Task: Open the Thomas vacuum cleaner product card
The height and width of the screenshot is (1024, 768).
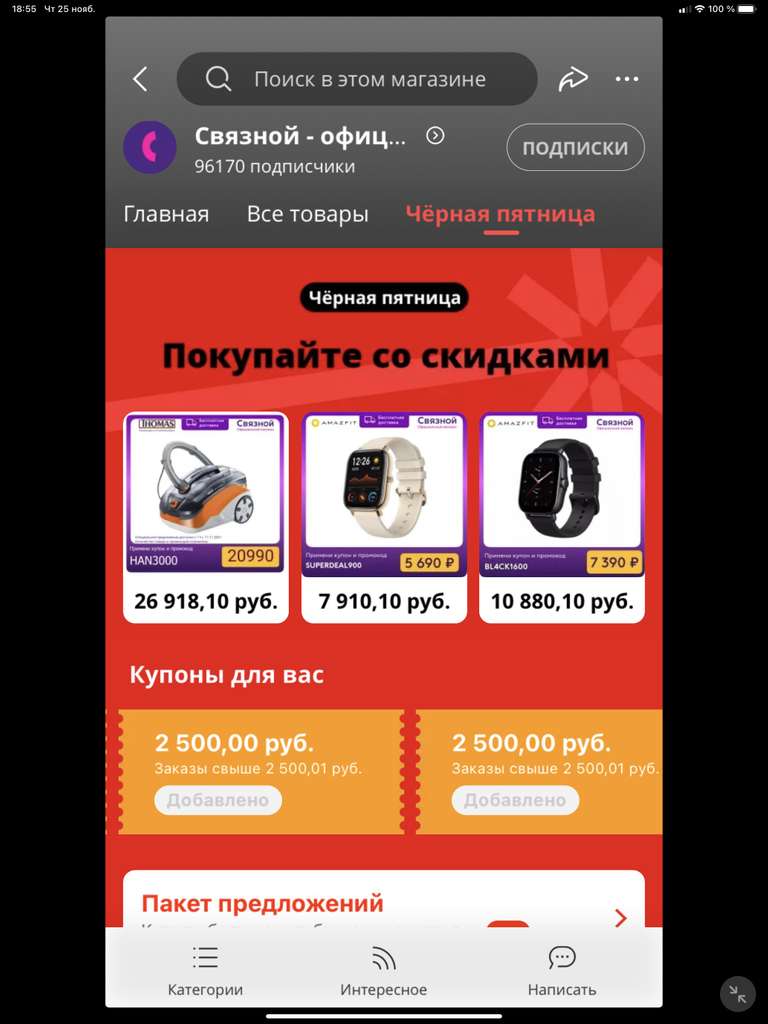Action: 206,517
